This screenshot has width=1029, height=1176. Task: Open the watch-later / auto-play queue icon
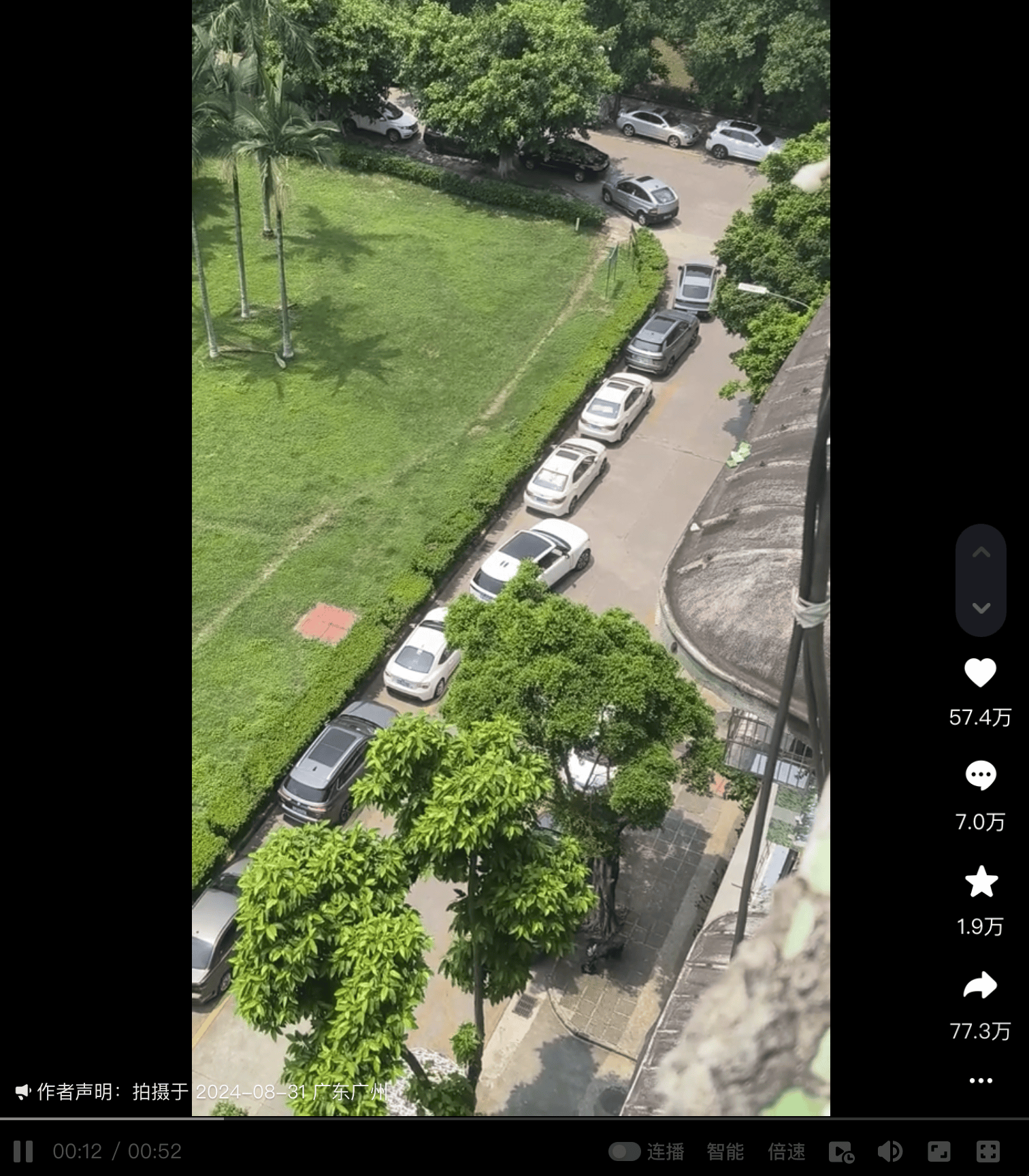click(x=842, y=1151)
